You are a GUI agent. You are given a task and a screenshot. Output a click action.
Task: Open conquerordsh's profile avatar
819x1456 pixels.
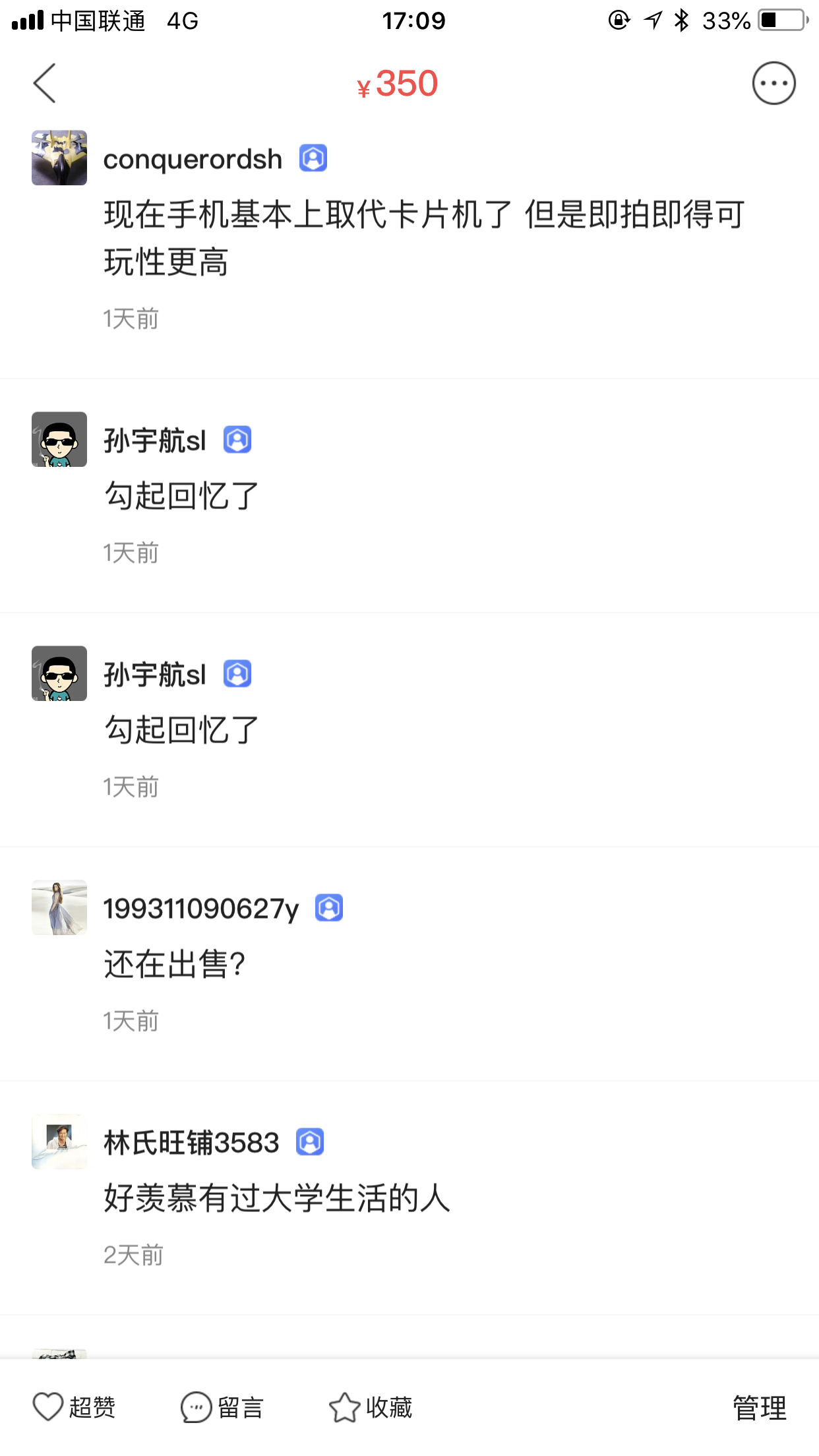tap(59, 158)
